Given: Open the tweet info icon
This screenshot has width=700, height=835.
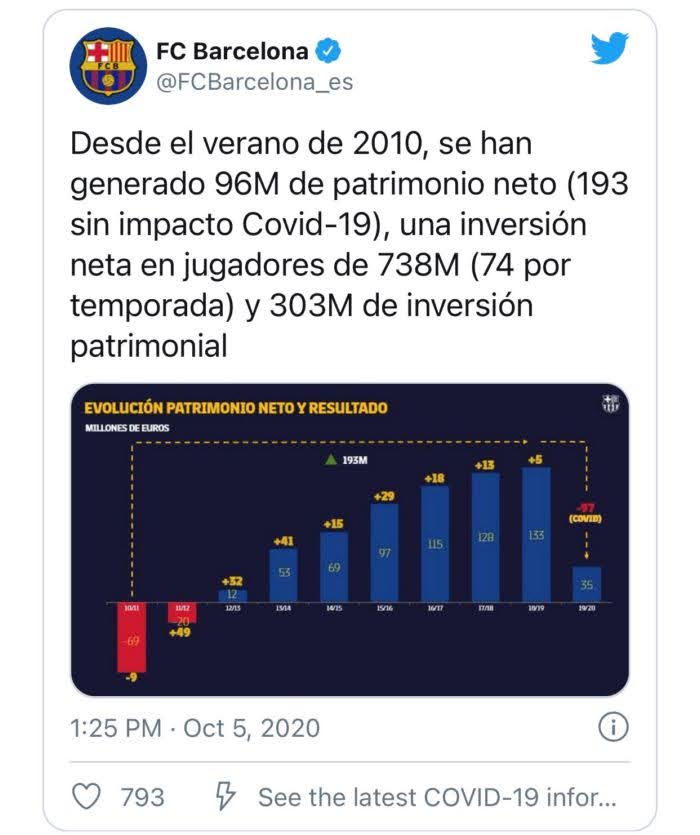Looking at the screenshot, I should tap(611, 727).
